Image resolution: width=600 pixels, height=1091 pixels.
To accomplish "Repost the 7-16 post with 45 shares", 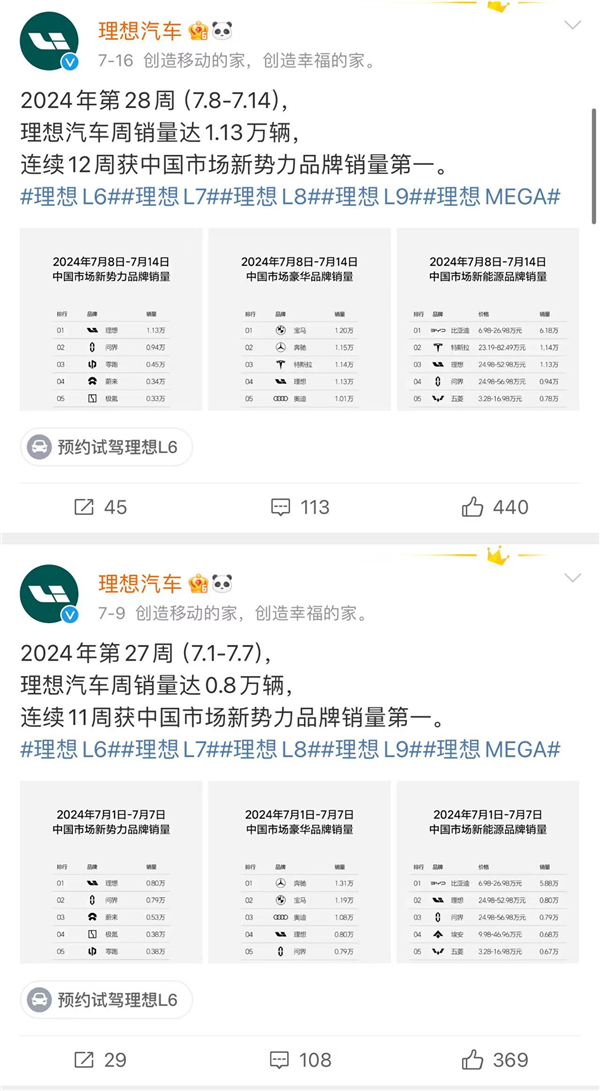I will click(100, 507).
